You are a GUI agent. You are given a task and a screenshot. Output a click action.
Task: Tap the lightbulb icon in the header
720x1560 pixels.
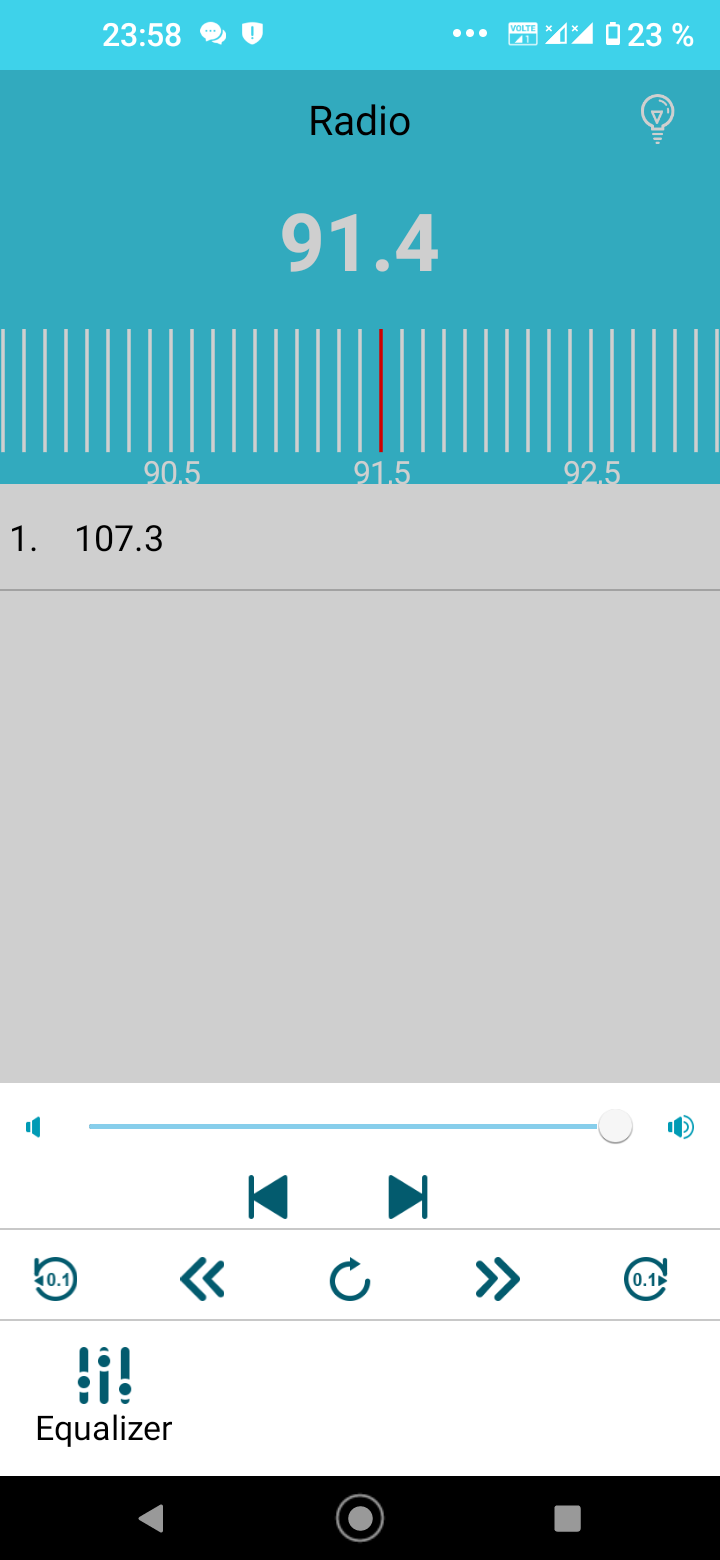click(x=657, y=119)
